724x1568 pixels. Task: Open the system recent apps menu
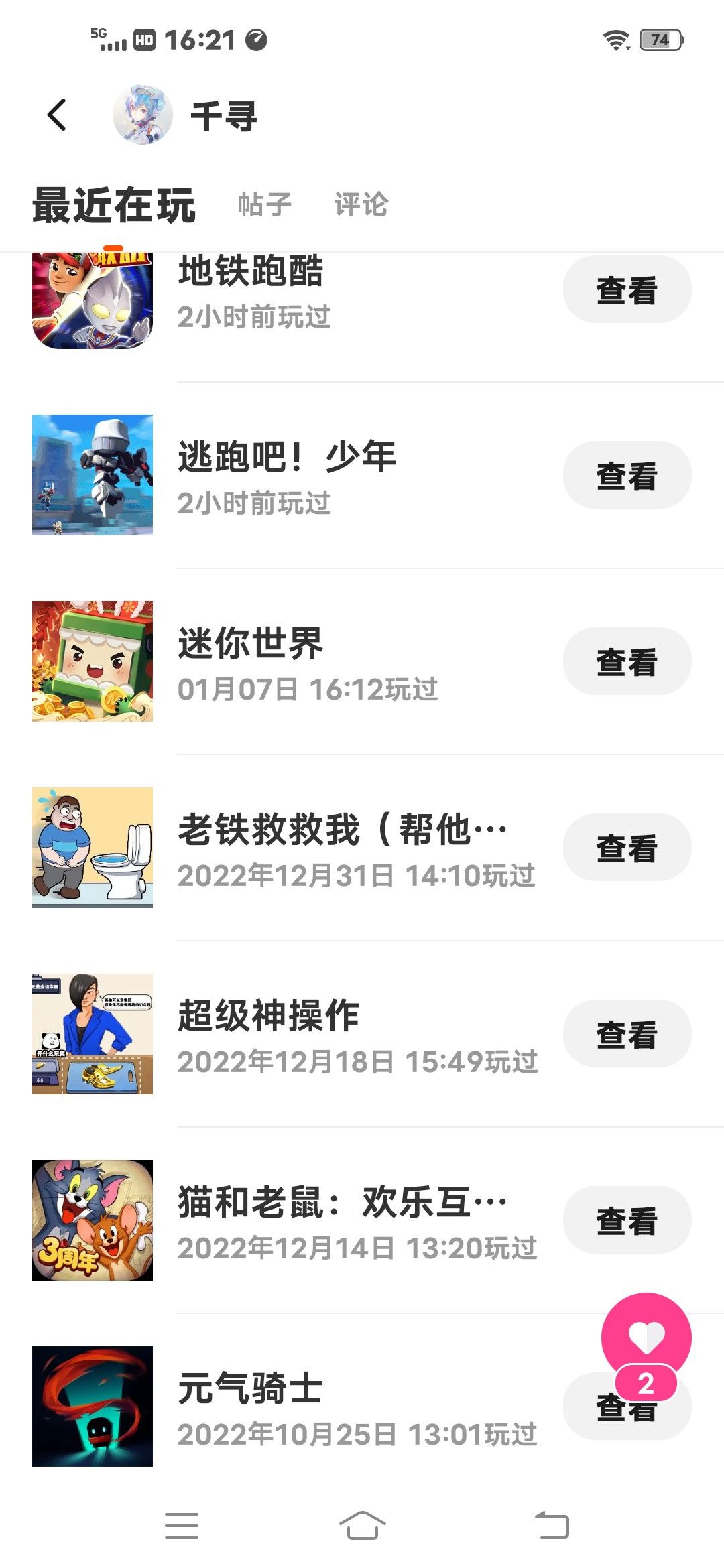click(182, 1526)
